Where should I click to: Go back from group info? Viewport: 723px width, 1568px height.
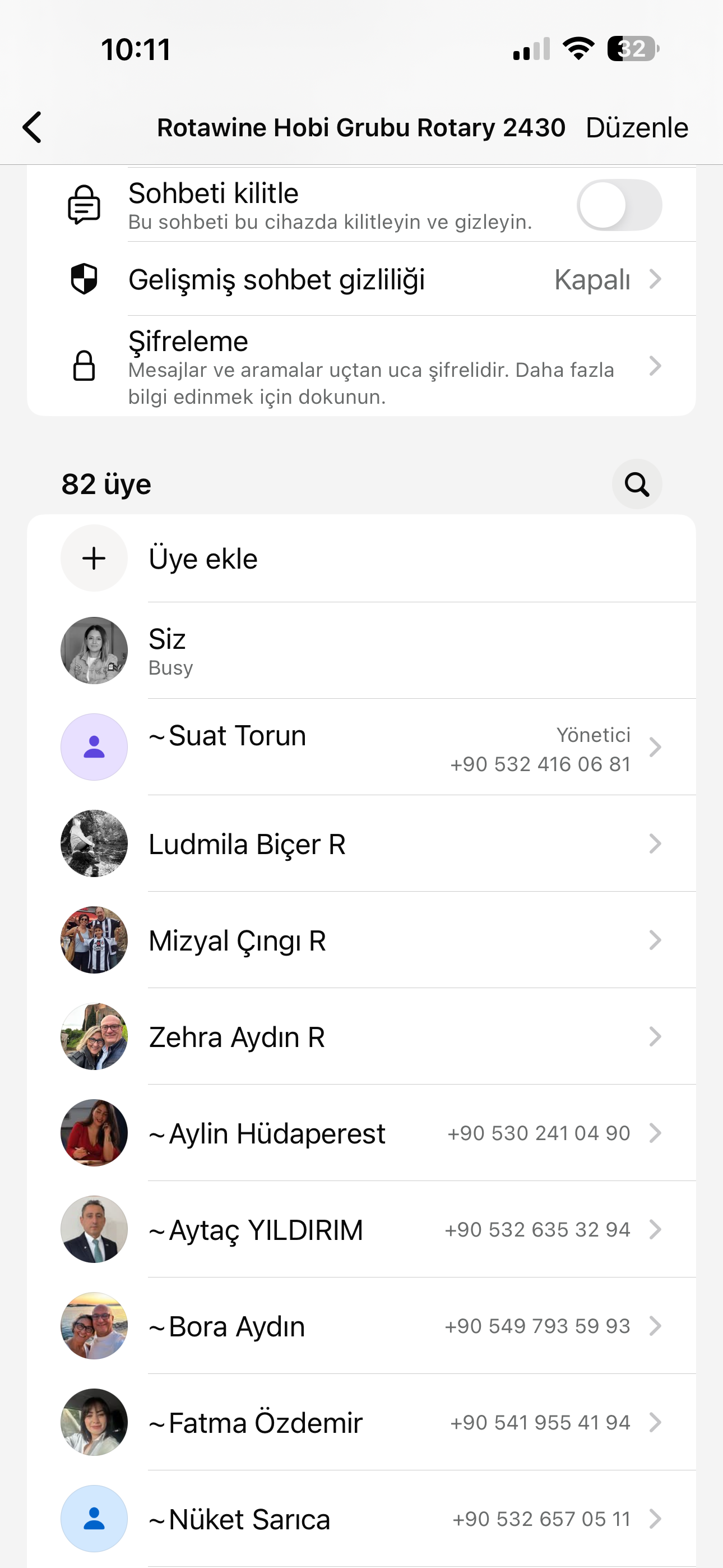[33, 127]
